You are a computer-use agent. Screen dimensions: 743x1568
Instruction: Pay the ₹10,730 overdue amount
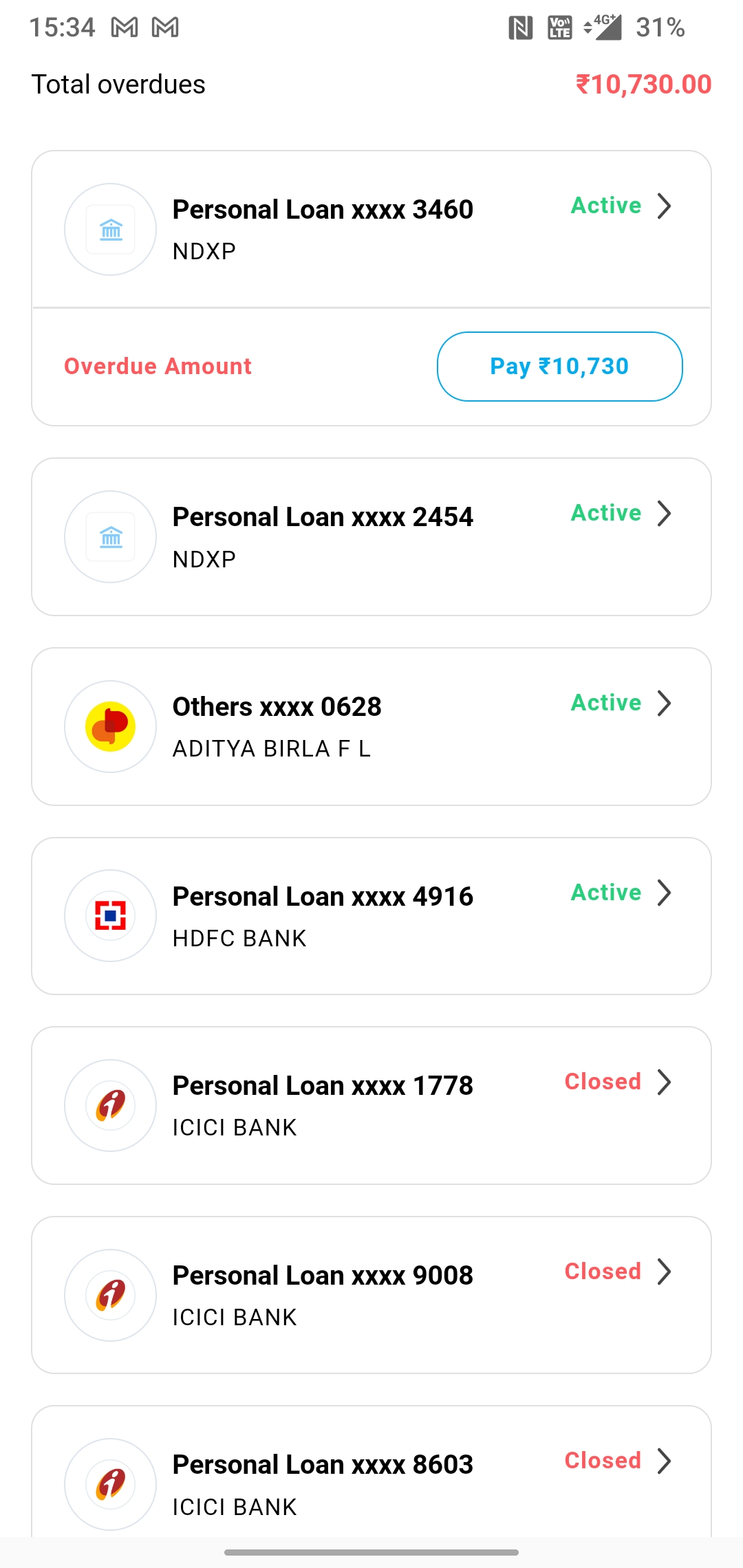point(559,367)
